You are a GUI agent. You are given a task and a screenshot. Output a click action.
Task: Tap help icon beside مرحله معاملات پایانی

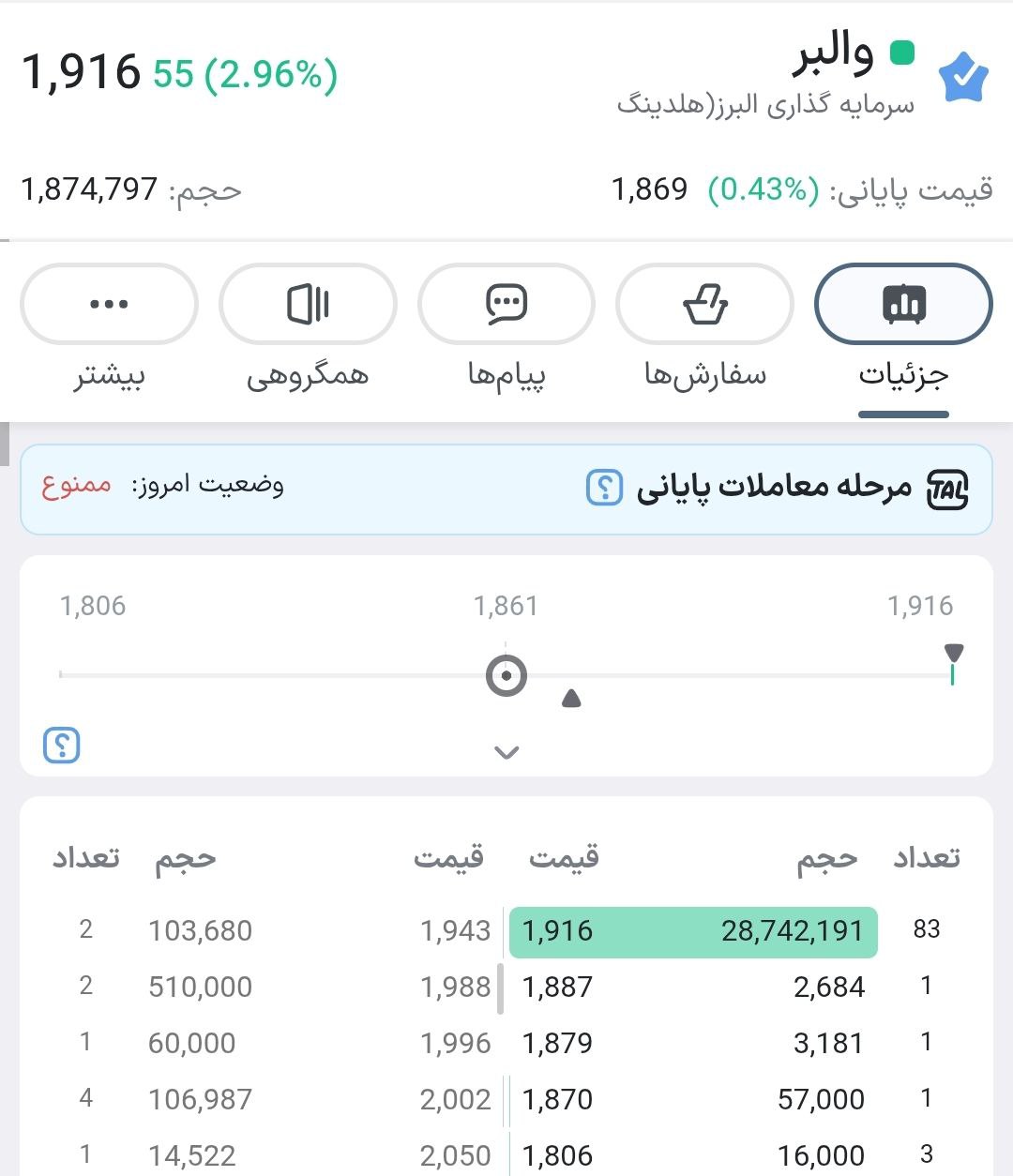(x=604, y=487)
